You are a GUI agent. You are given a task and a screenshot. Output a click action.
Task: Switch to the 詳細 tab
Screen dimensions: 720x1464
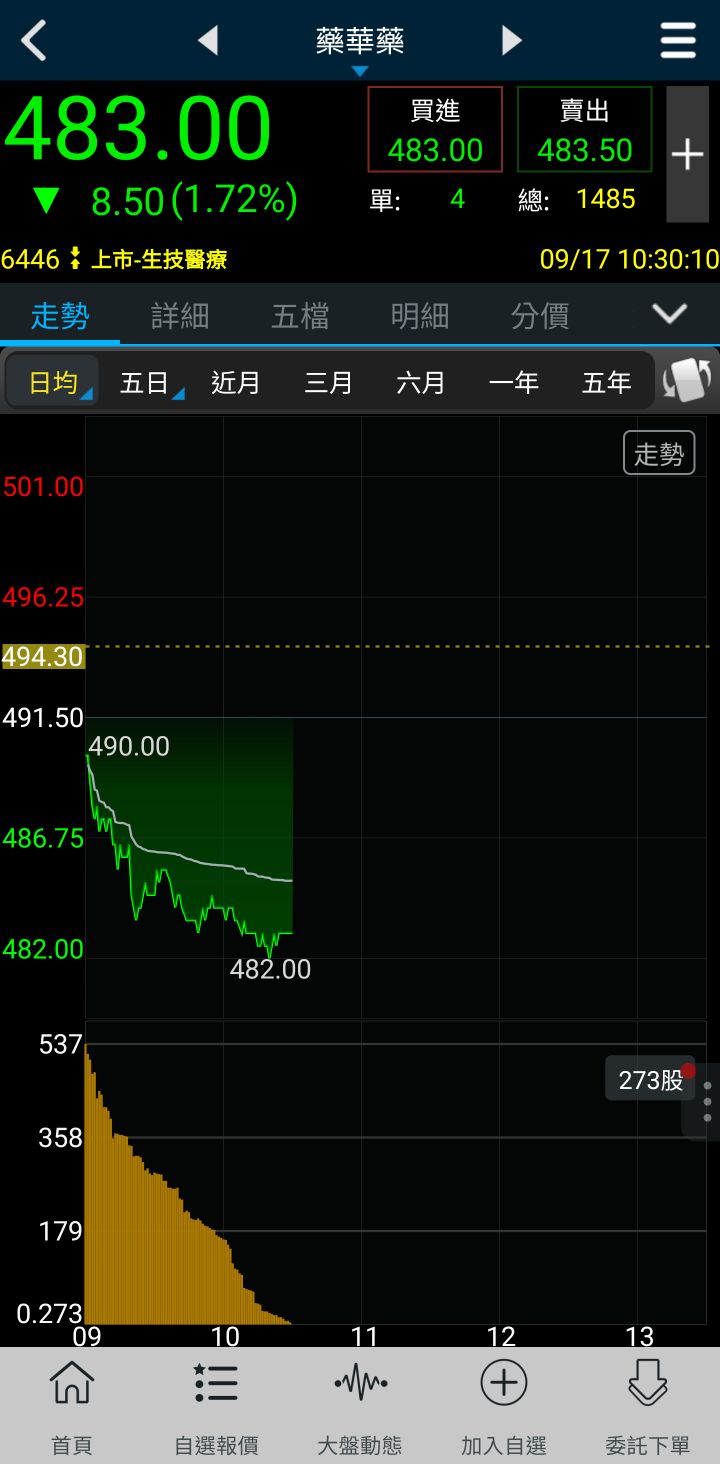click(x=180, y=316)
